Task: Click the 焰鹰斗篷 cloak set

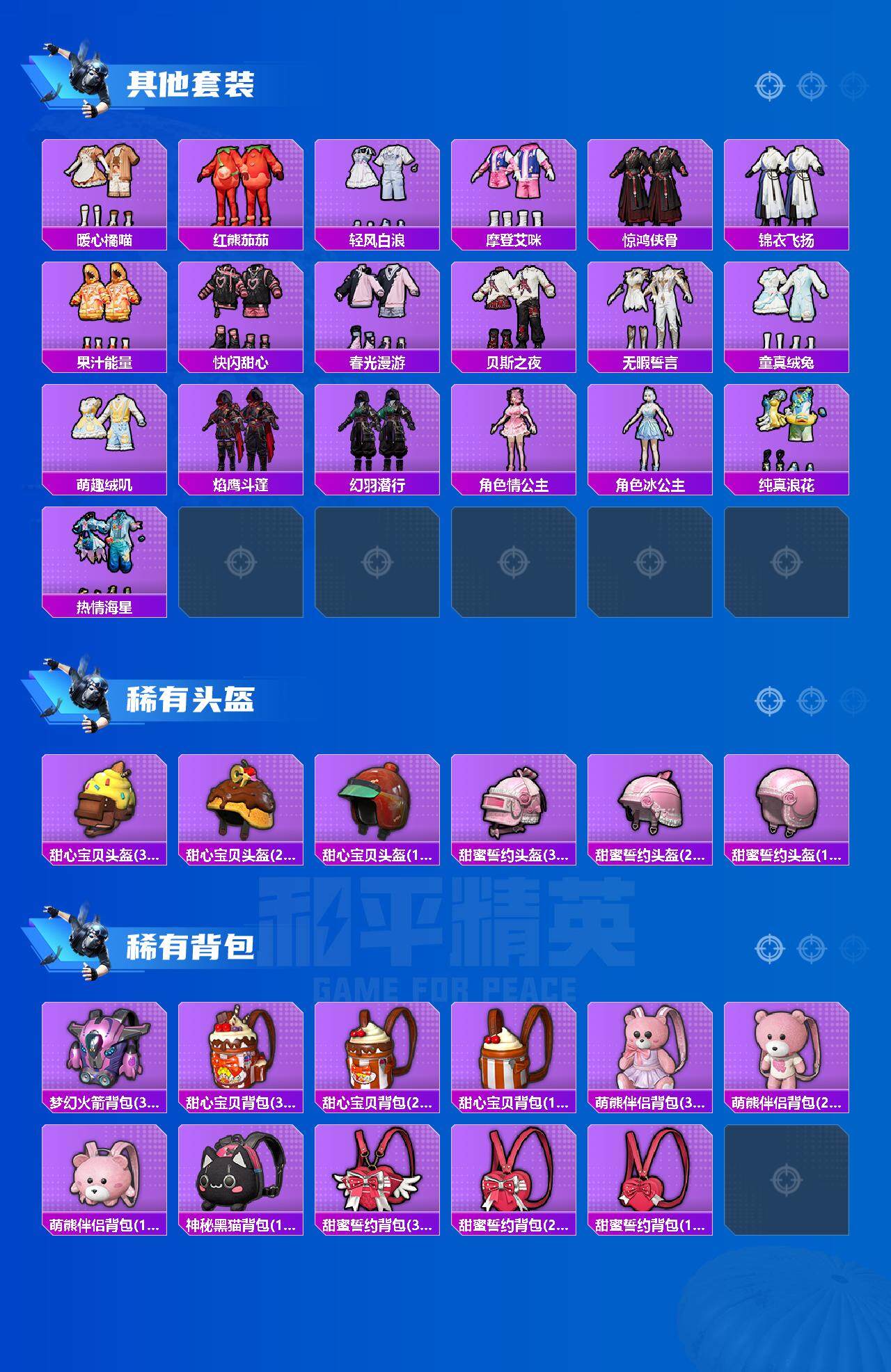Action: pos(242,431)
